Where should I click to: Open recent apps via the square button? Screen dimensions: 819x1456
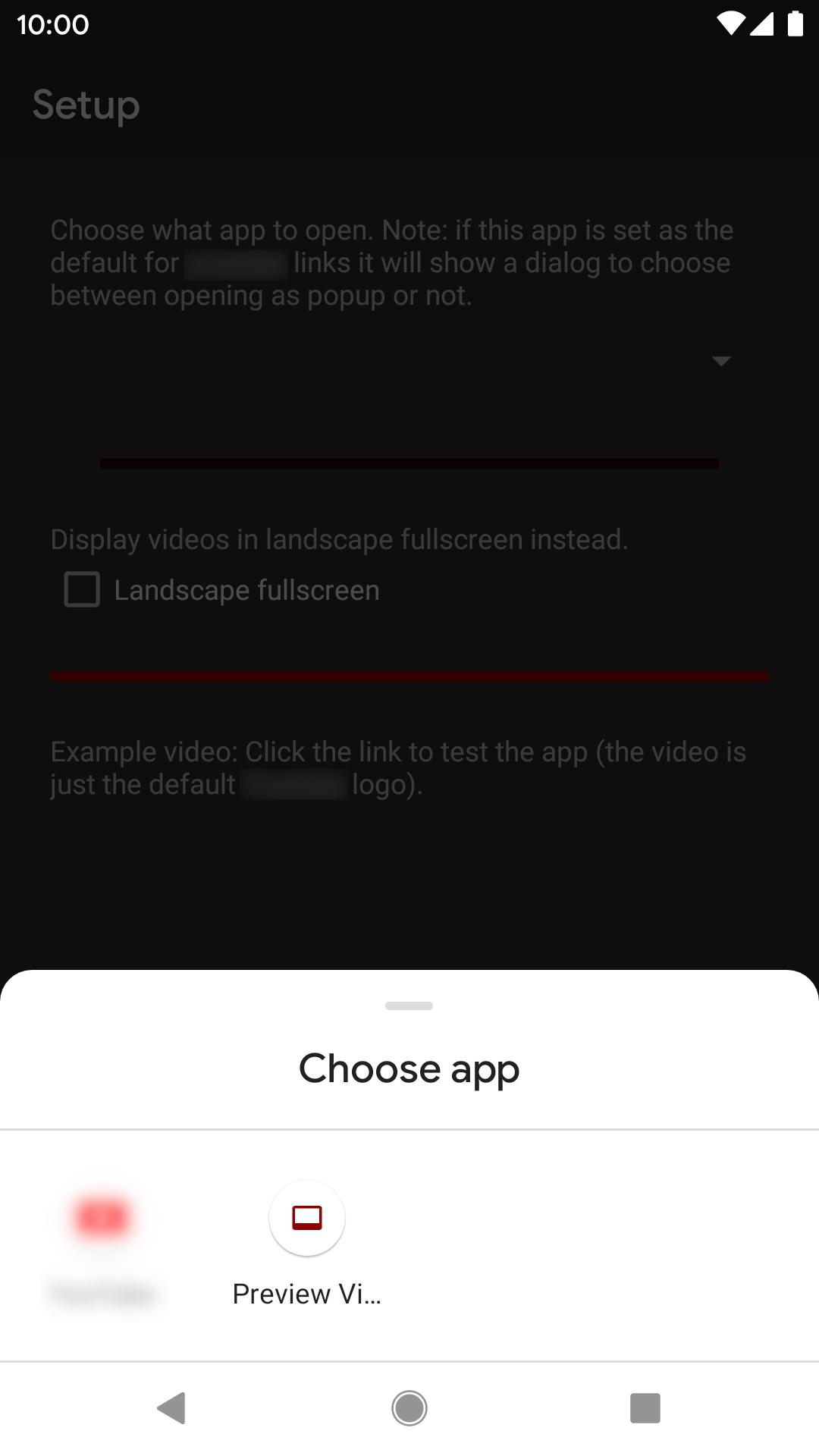click(645, 1408)
